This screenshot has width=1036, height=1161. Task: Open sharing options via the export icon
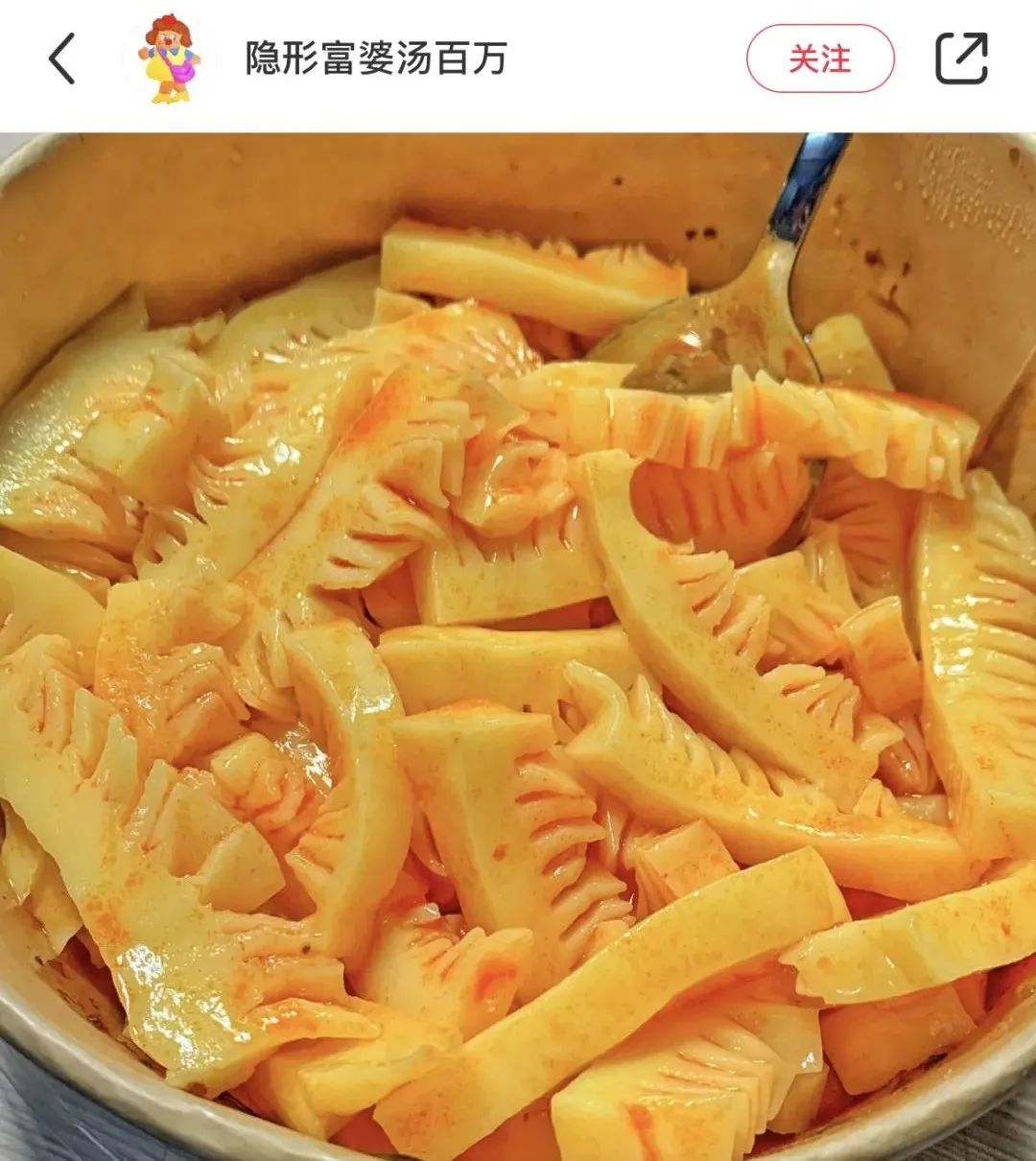pyautogui.click(x=963, y=58)
